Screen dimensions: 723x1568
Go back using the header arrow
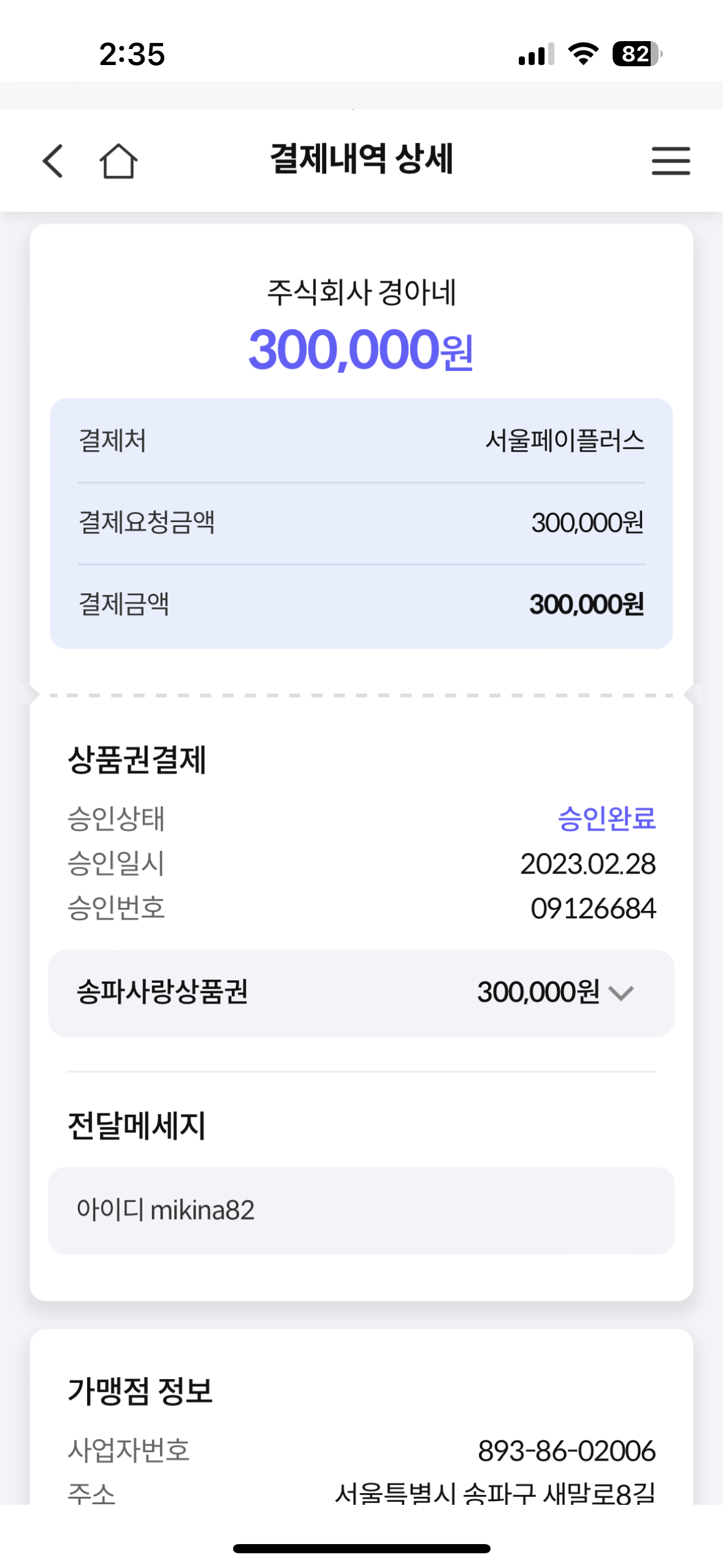53,161
